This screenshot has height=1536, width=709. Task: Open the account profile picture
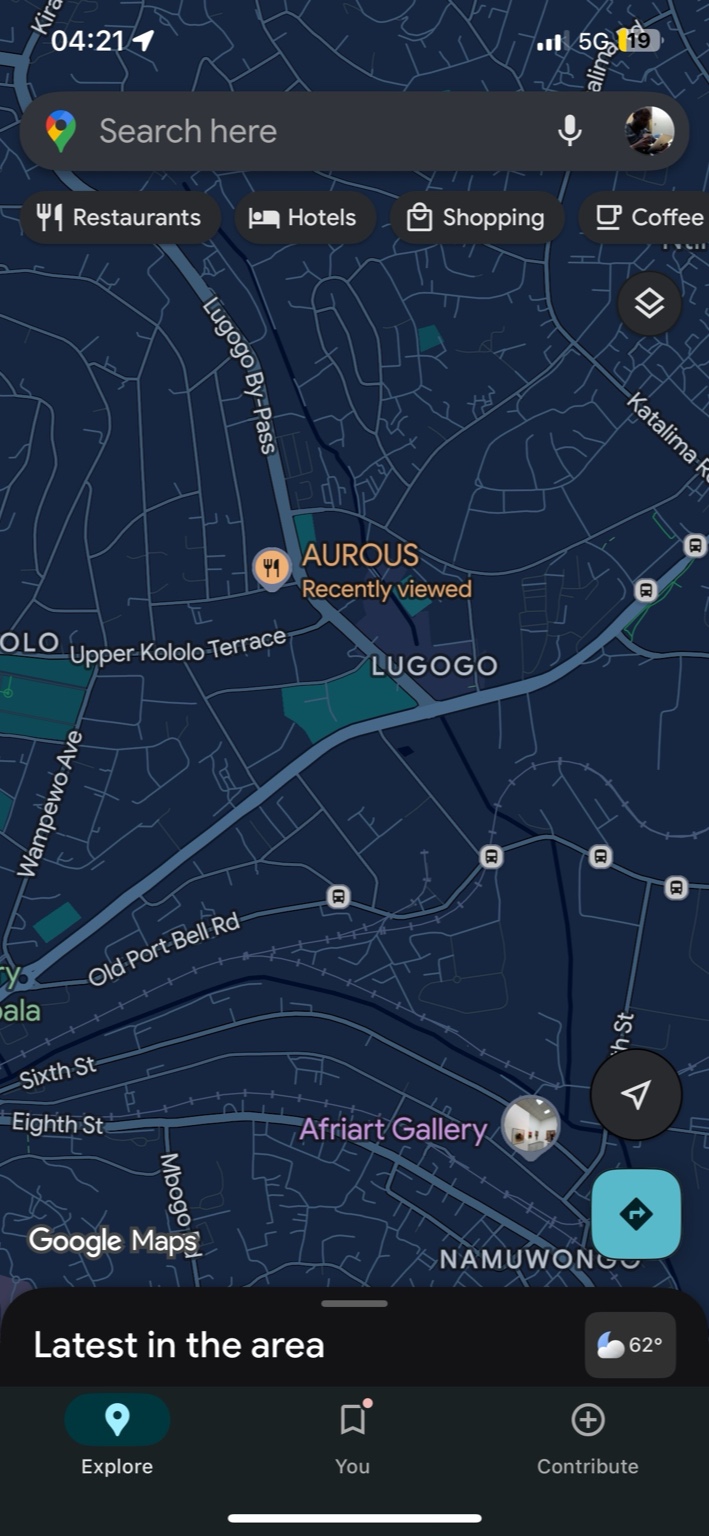(x=649, y=131)
